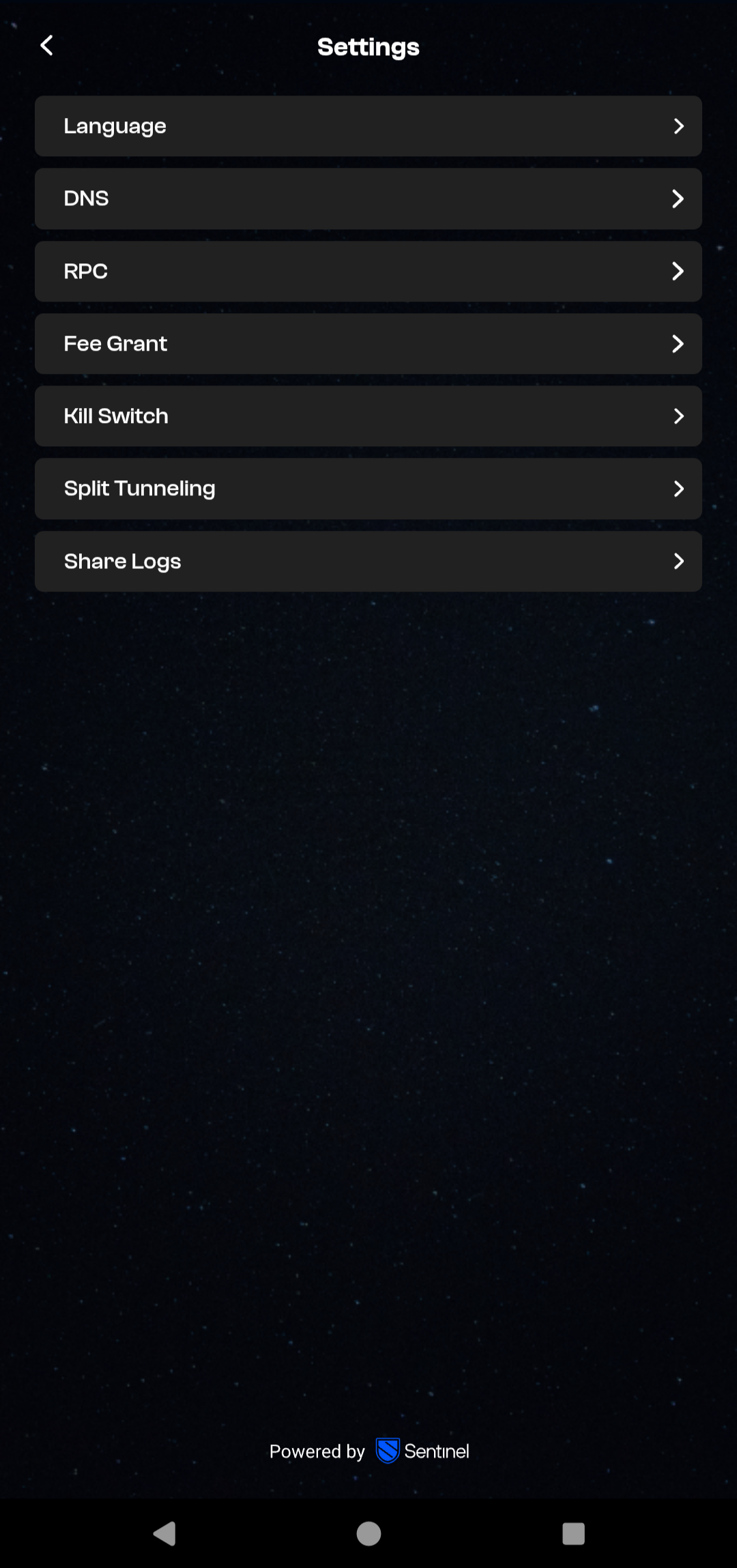Open the DNS settings row
The image size is (737, 1568).
tap(368, 199)
